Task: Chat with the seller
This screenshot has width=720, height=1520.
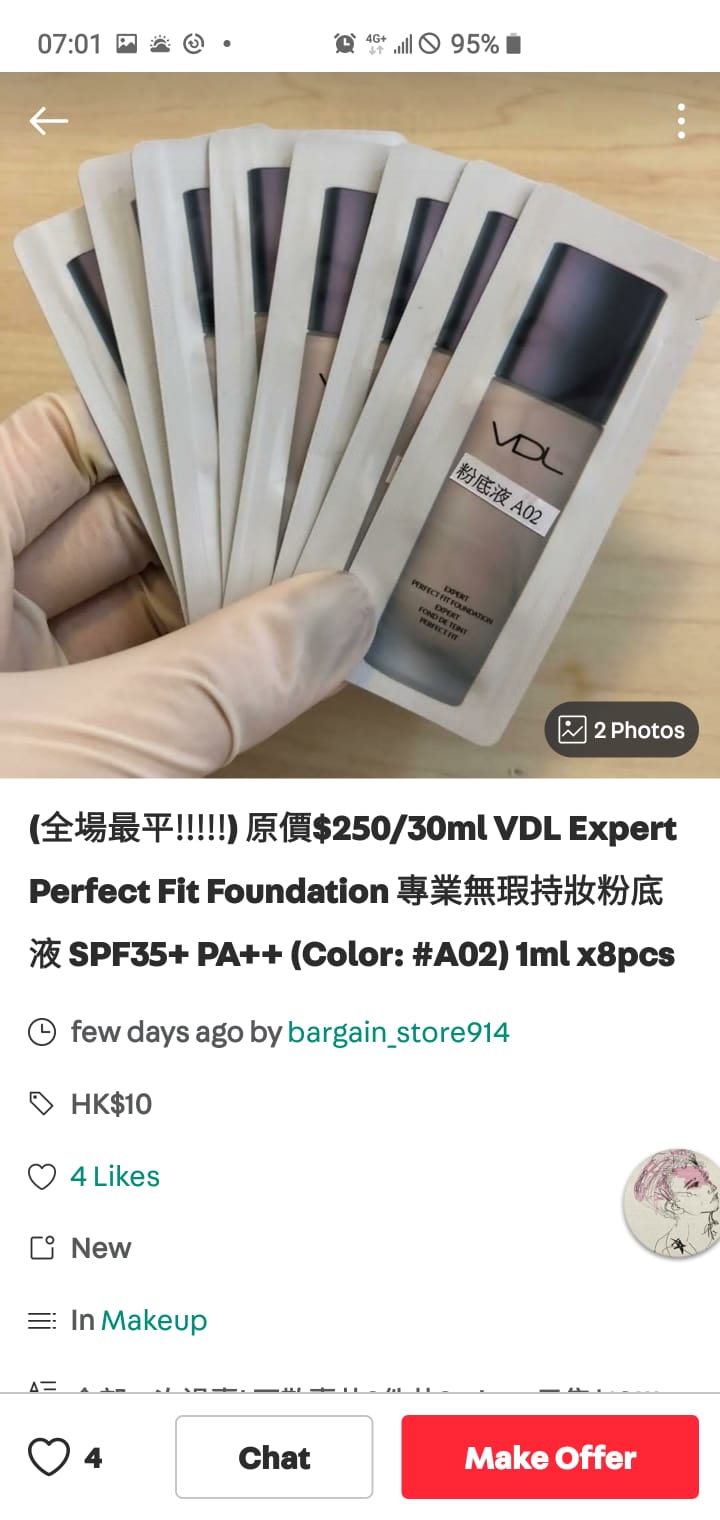Action: (274, 1457)
